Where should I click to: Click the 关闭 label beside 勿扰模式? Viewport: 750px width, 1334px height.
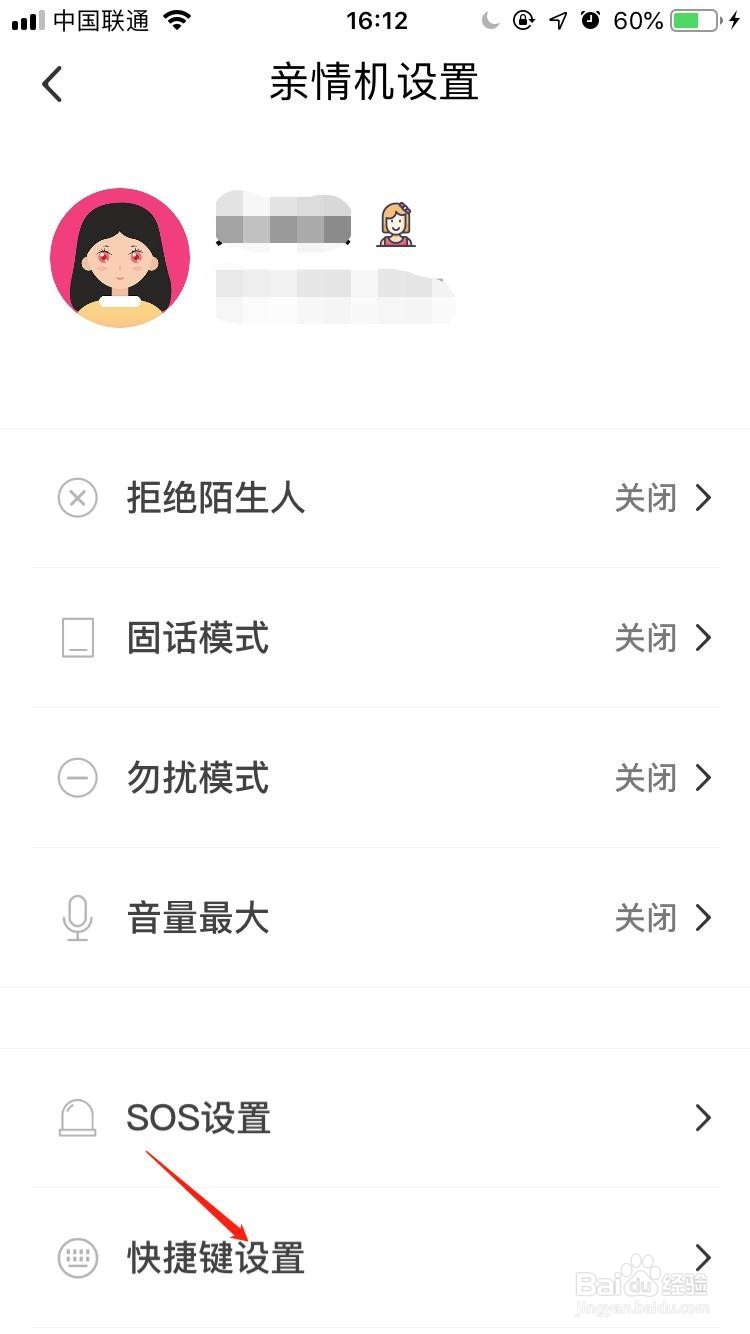[645, 778]
